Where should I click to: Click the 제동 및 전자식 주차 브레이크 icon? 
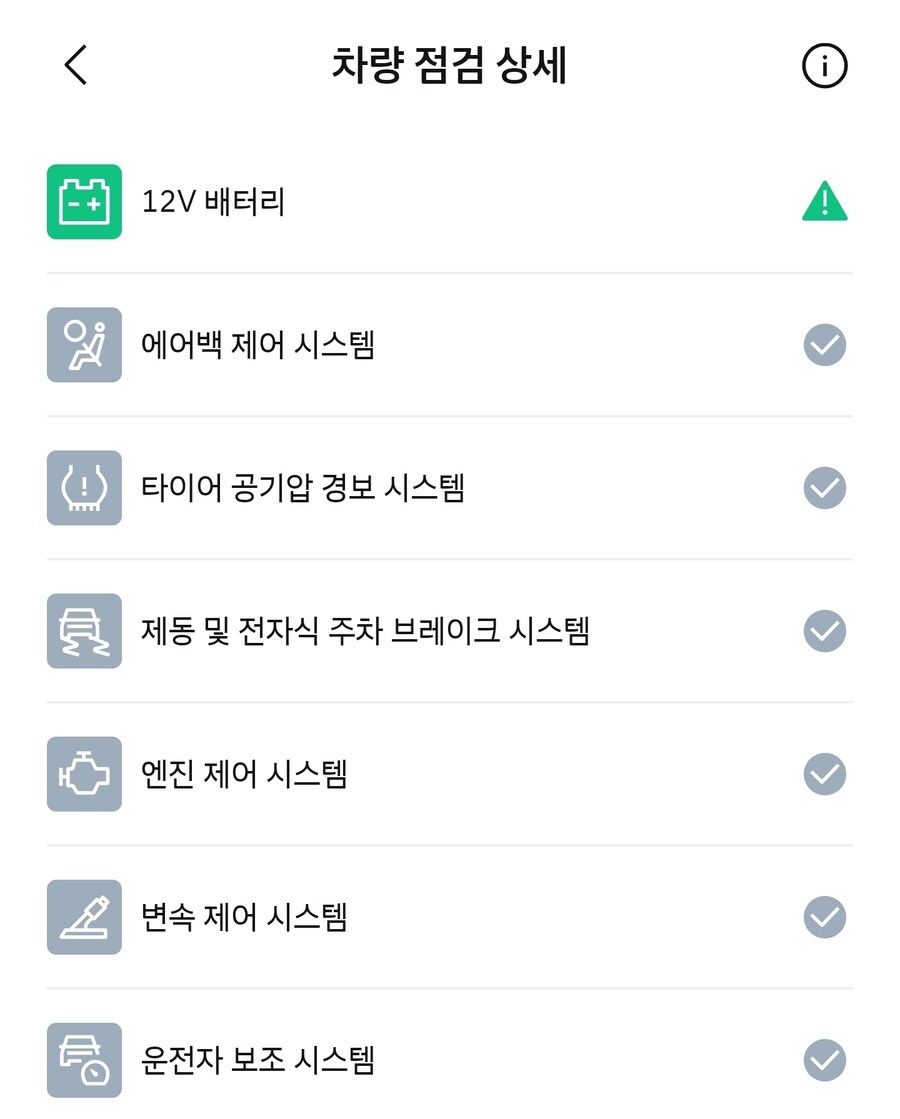84,632
